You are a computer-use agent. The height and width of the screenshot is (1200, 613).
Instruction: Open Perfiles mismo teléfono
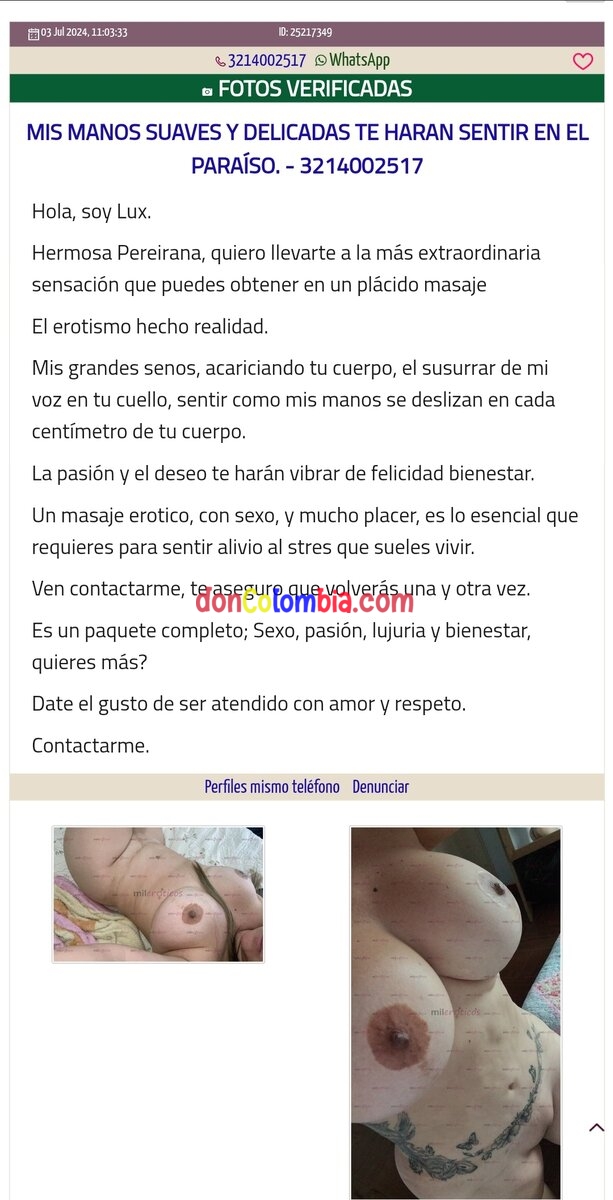coord(272,787)
